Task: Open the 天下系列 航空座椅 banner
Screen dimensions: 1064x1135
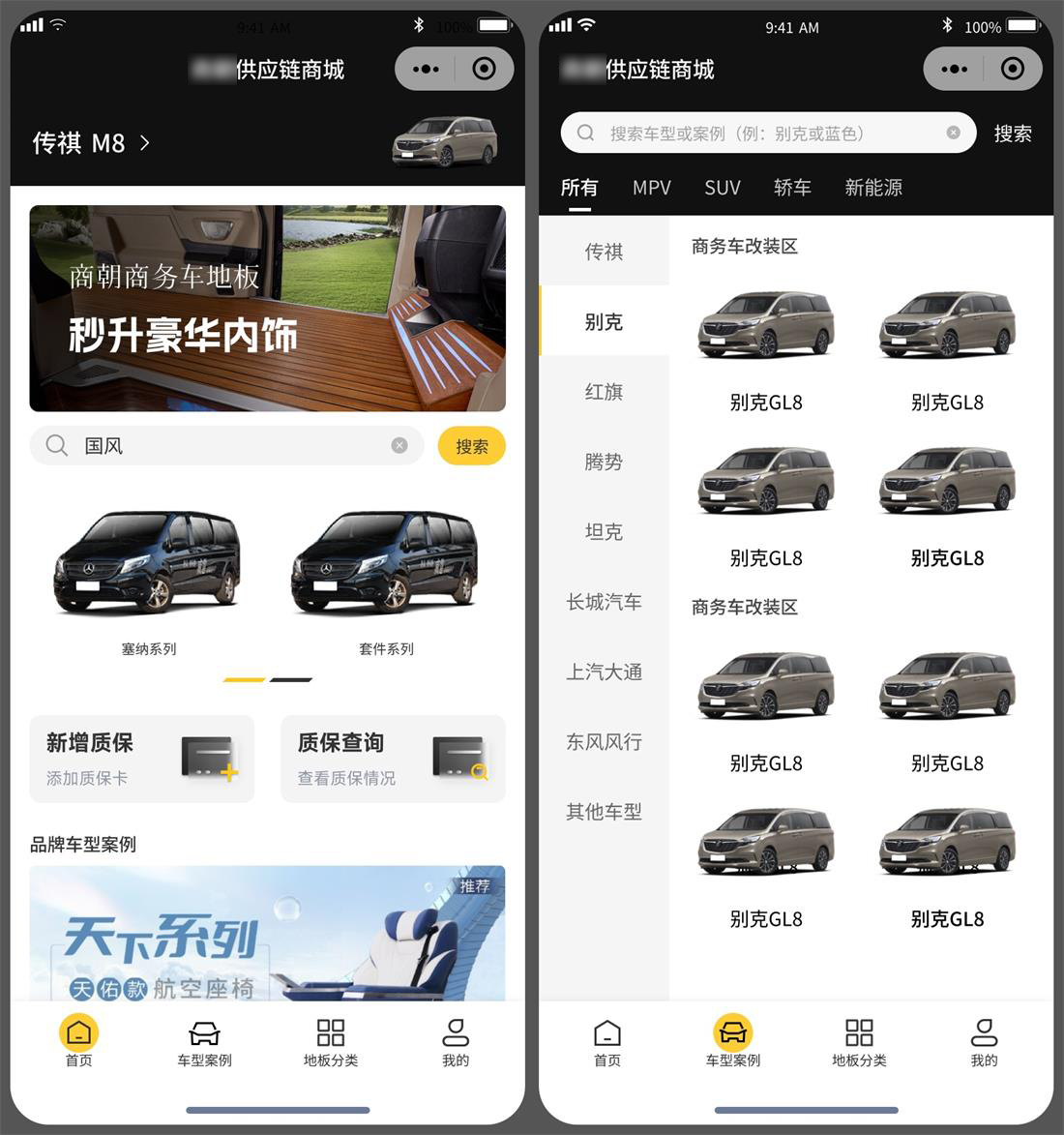Action: [x=267, y=933]
